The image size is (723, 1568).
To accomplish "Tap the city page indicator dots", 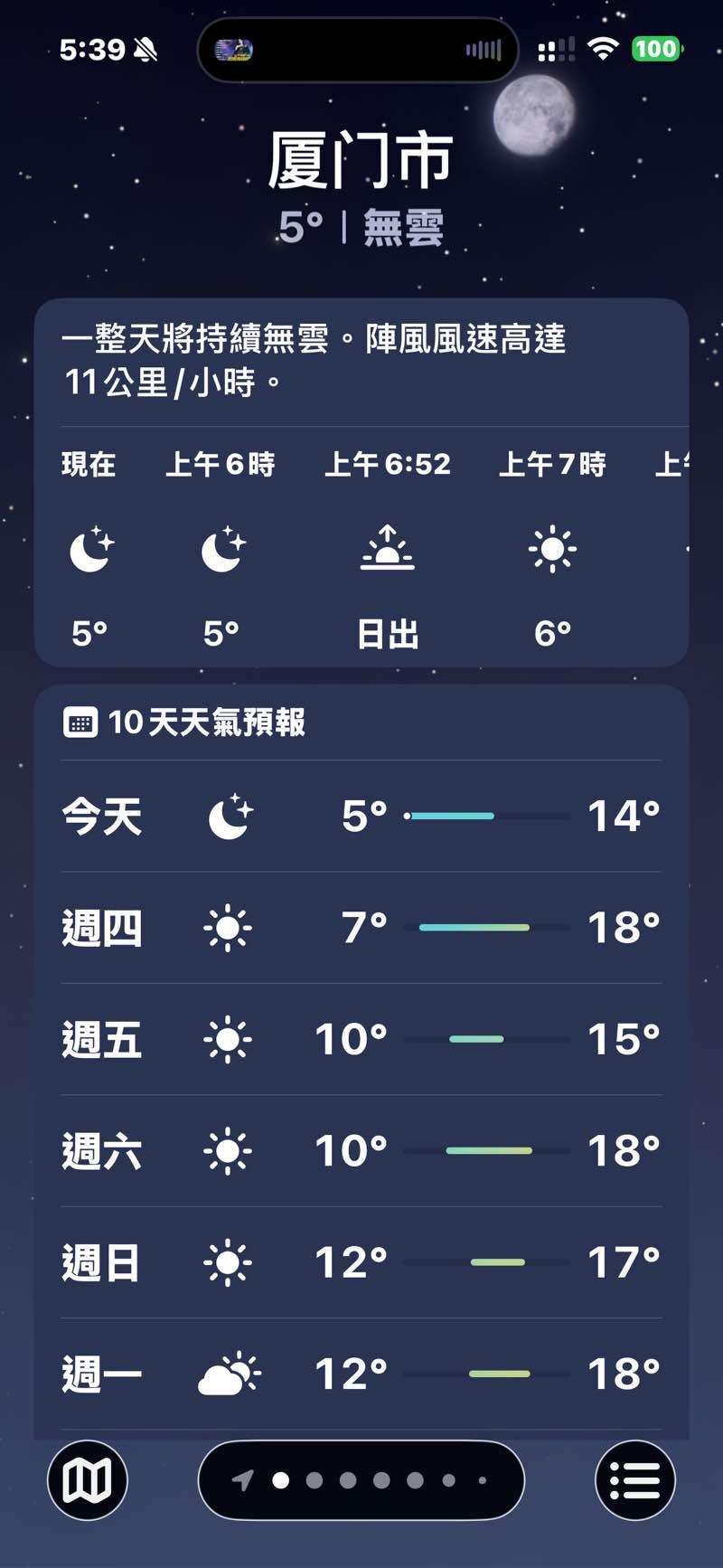I will tap(361, 1480).
